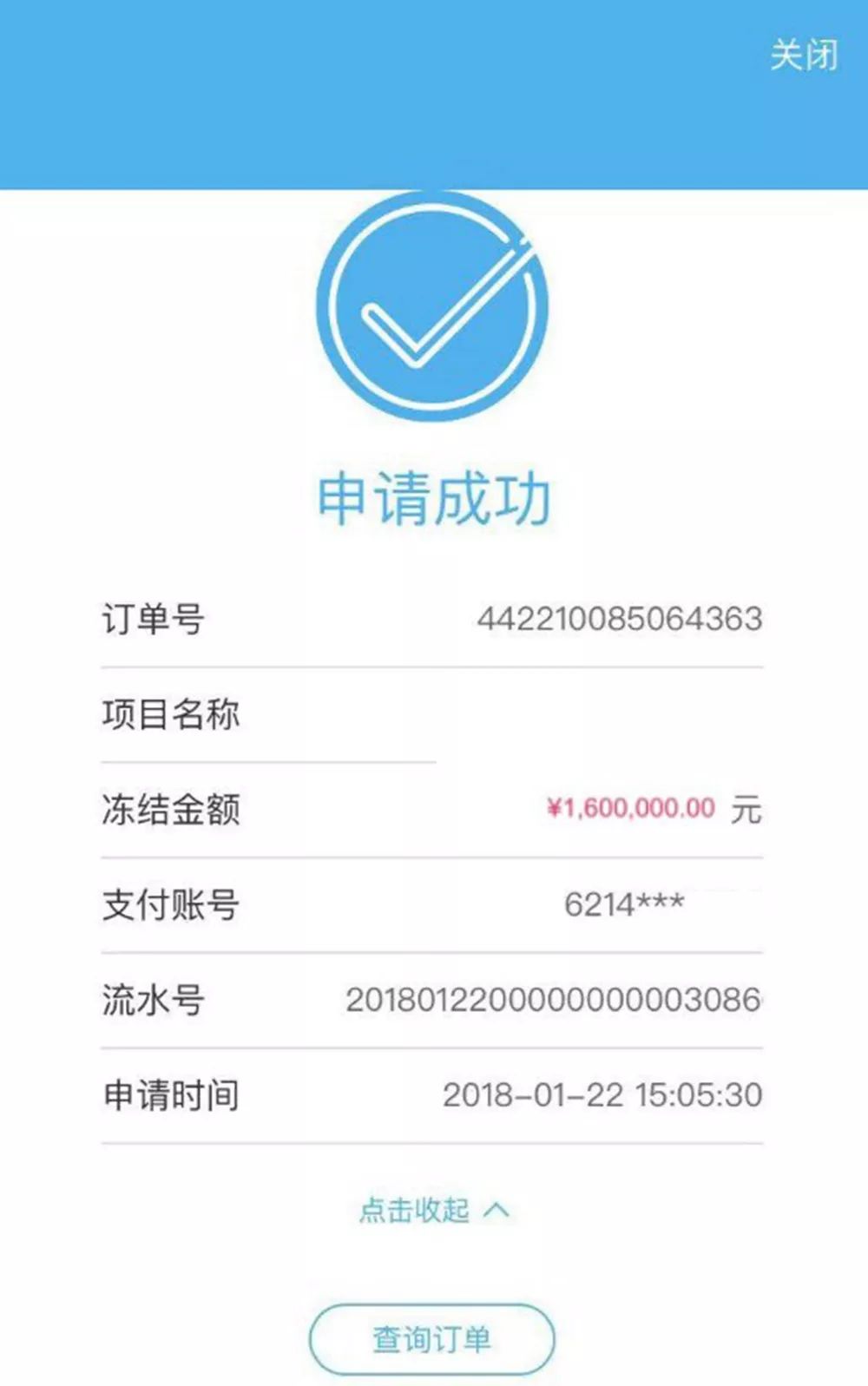
Task: Close the success page via 关闭
Action: point(804,55)
